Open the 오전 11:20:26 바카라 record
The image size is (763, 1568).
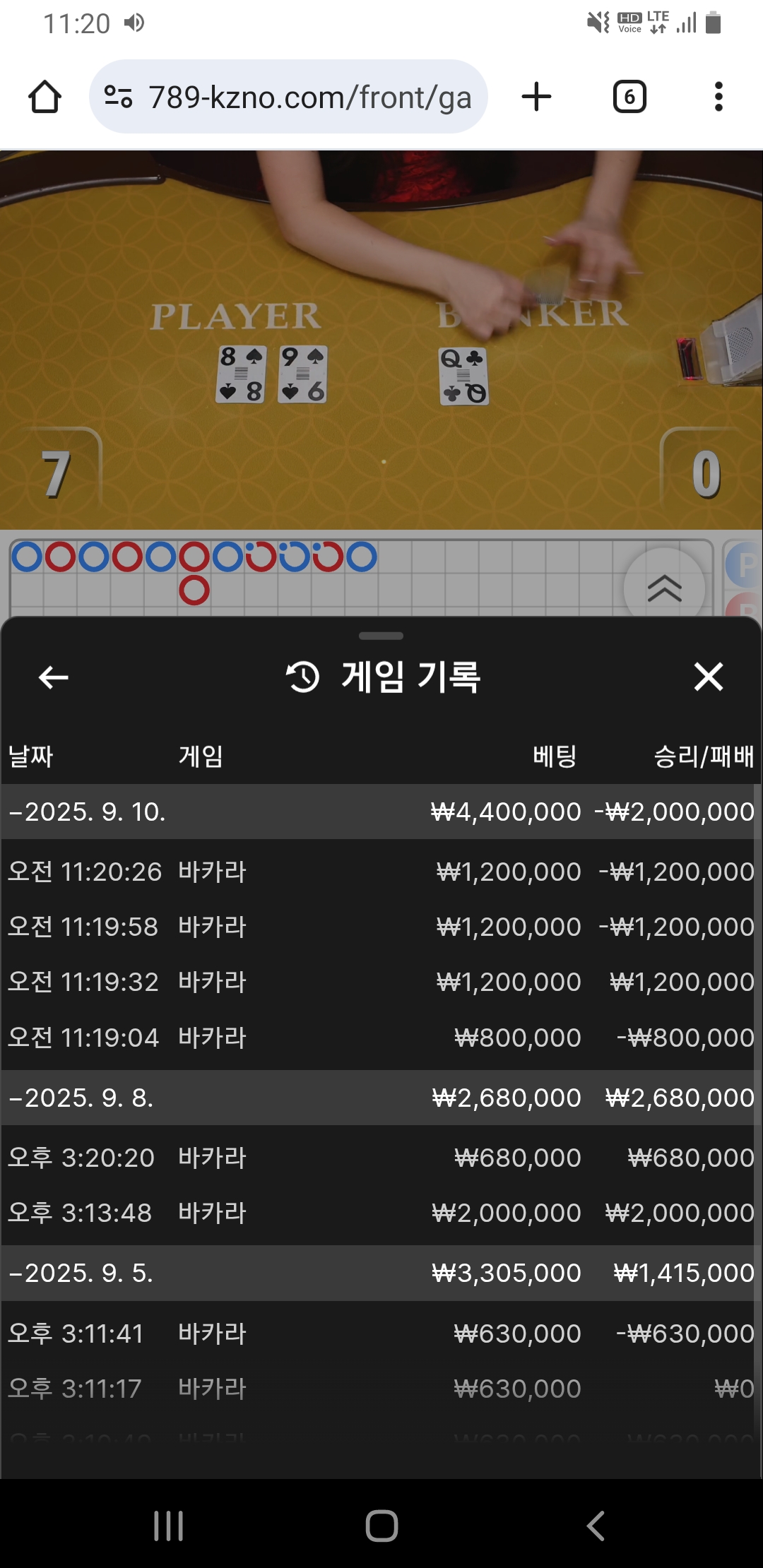tap(381, 872)
